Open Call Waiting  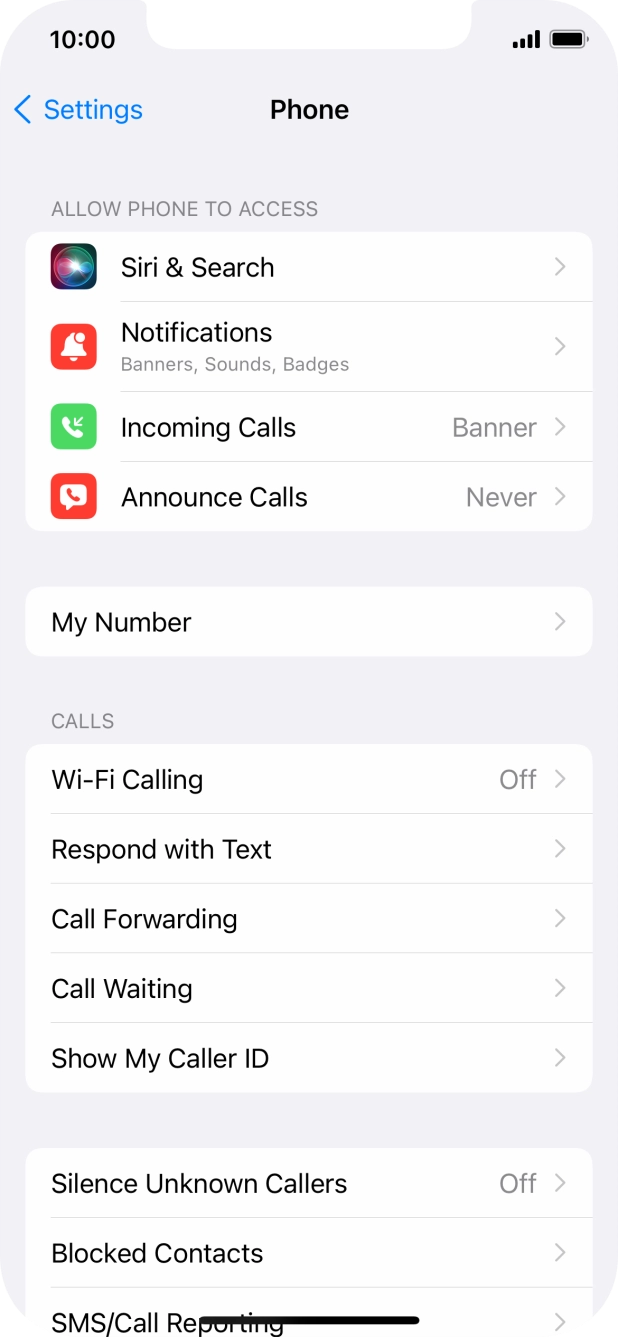pos(308,989)
